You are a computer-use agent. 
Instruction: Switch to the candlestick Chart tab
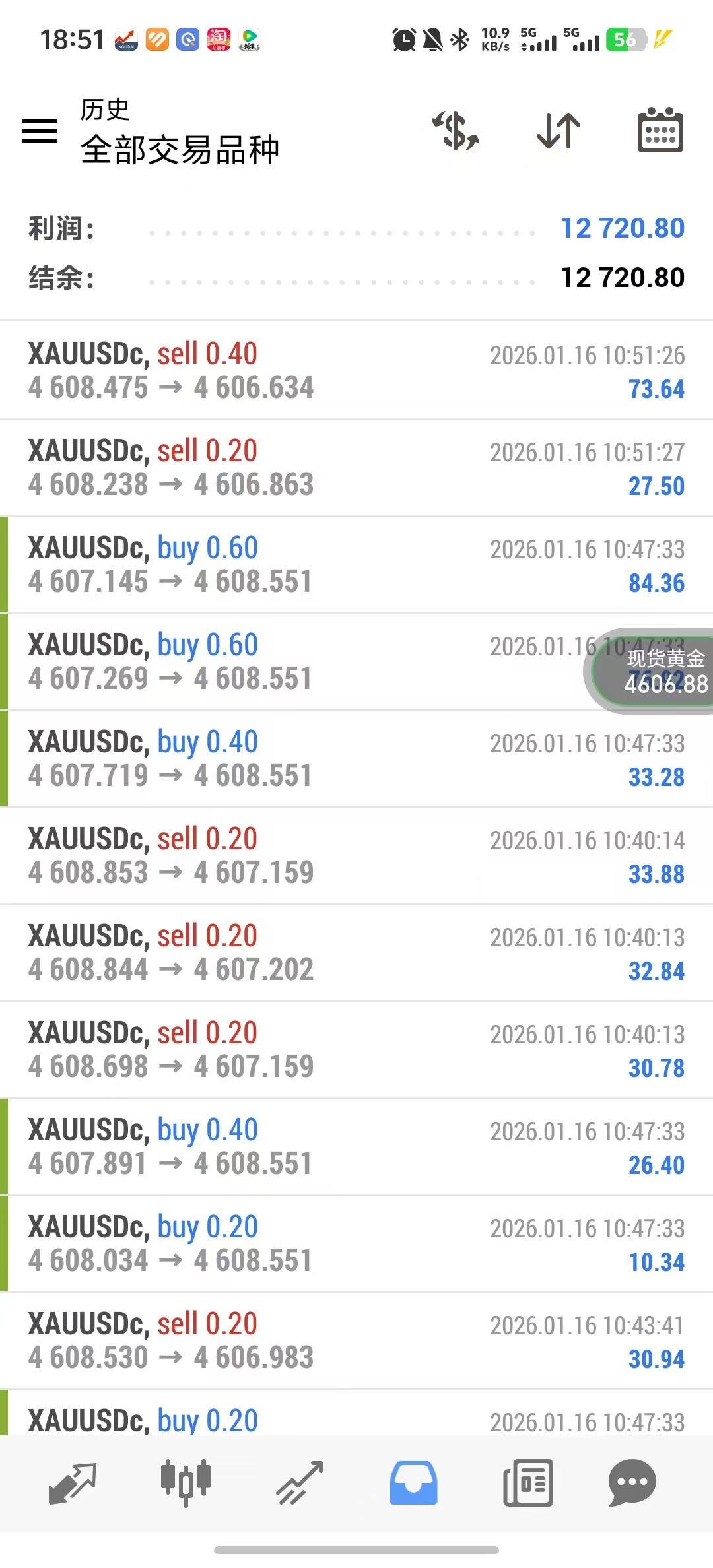pos(186,1483)
